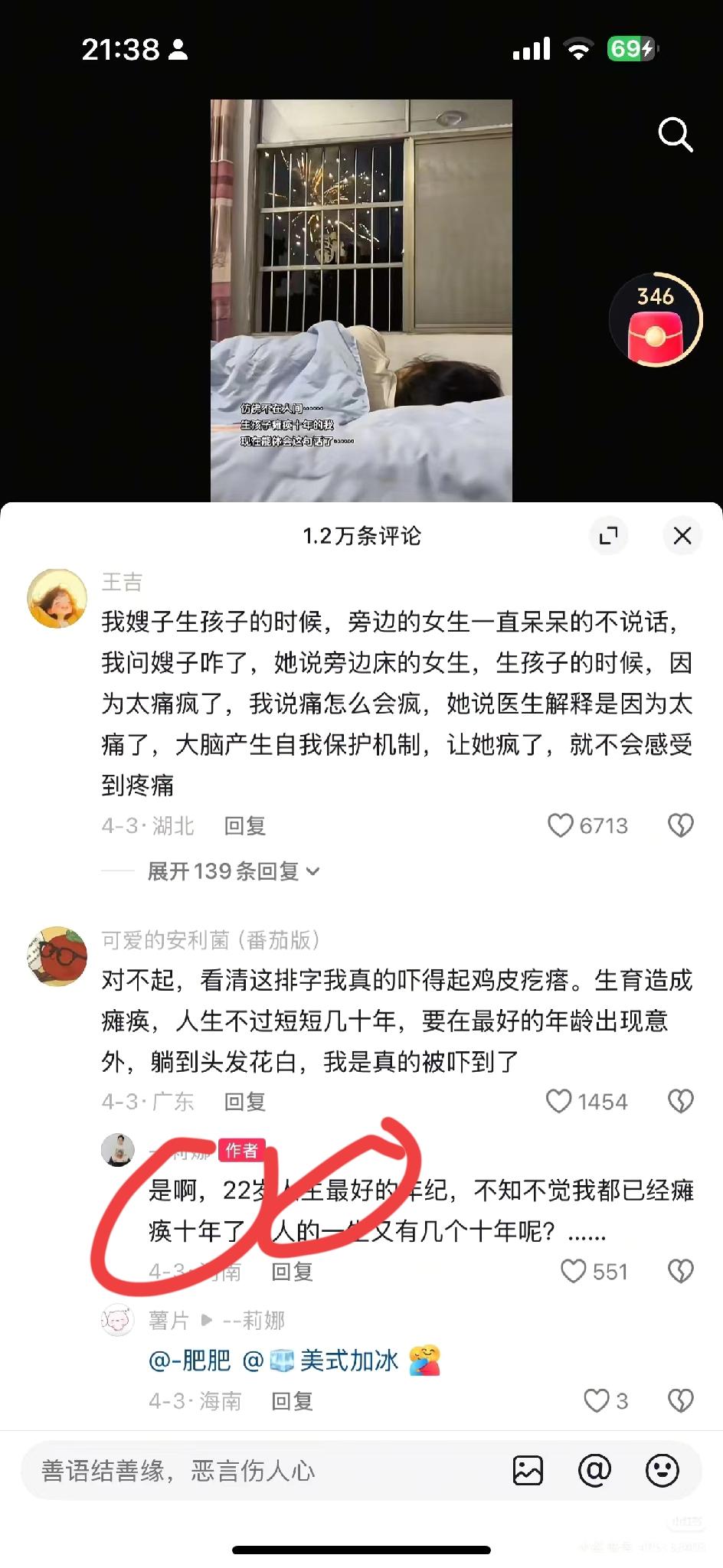723x1568 pixels.
Task: Expand comments panel to fullscreen
Action: click(609, 536)
